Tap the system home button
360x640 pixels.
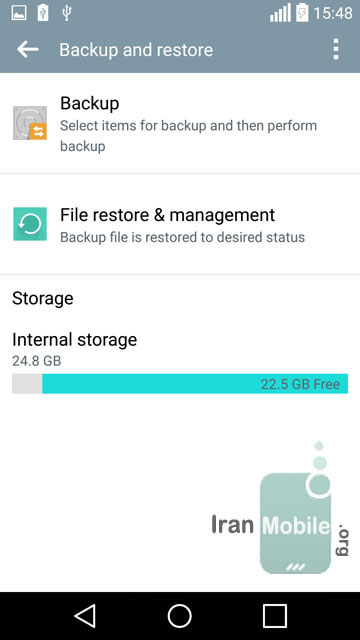coord(180,616)
